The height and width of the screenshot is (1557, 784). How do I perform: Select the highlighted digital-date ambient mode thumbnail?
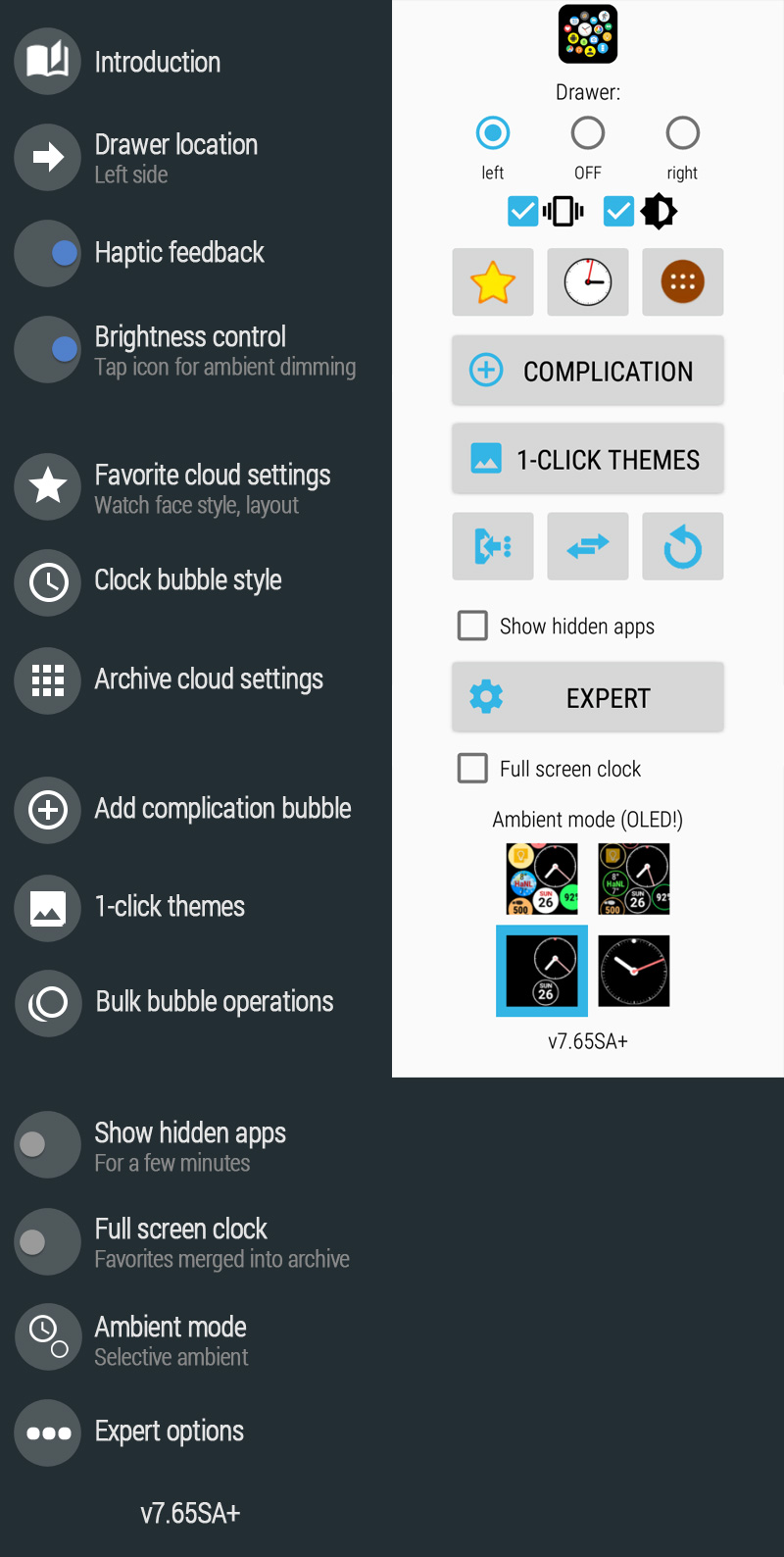(x=542, y=971)
